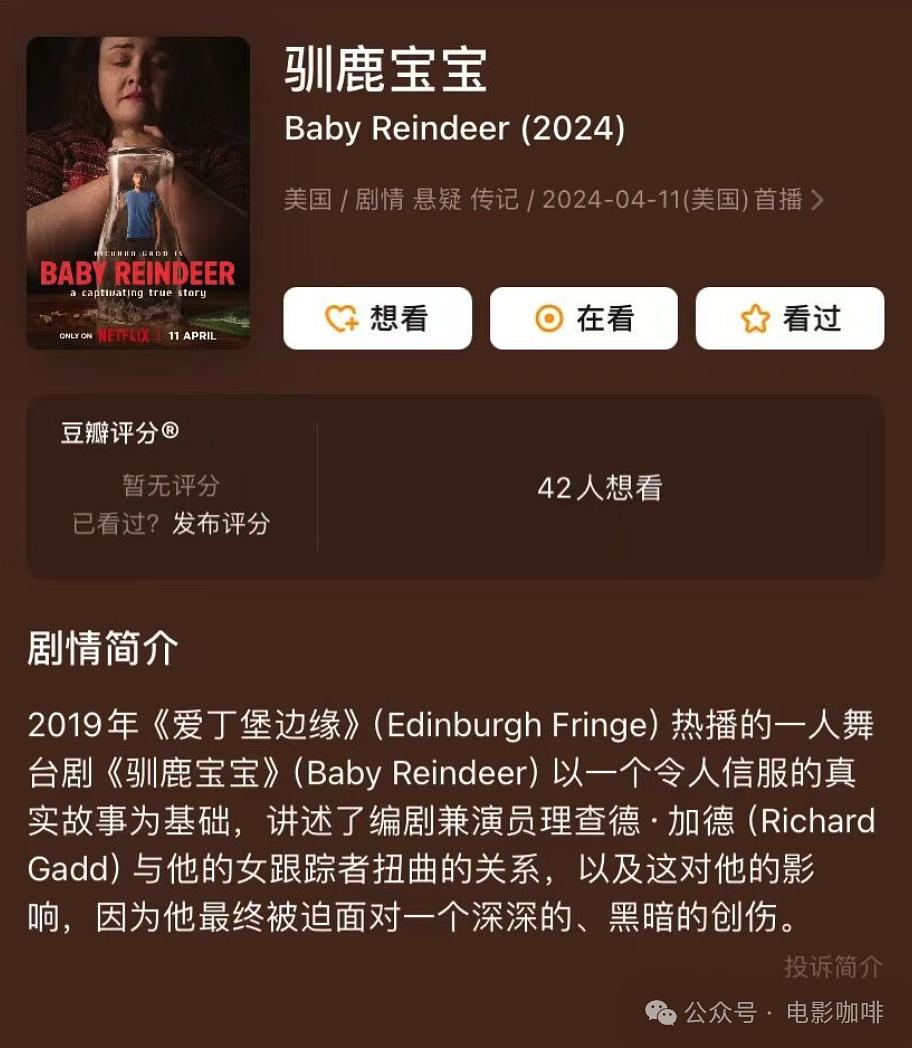Tap 投诉简介 to report the synopsis

(x=832, y=967)
